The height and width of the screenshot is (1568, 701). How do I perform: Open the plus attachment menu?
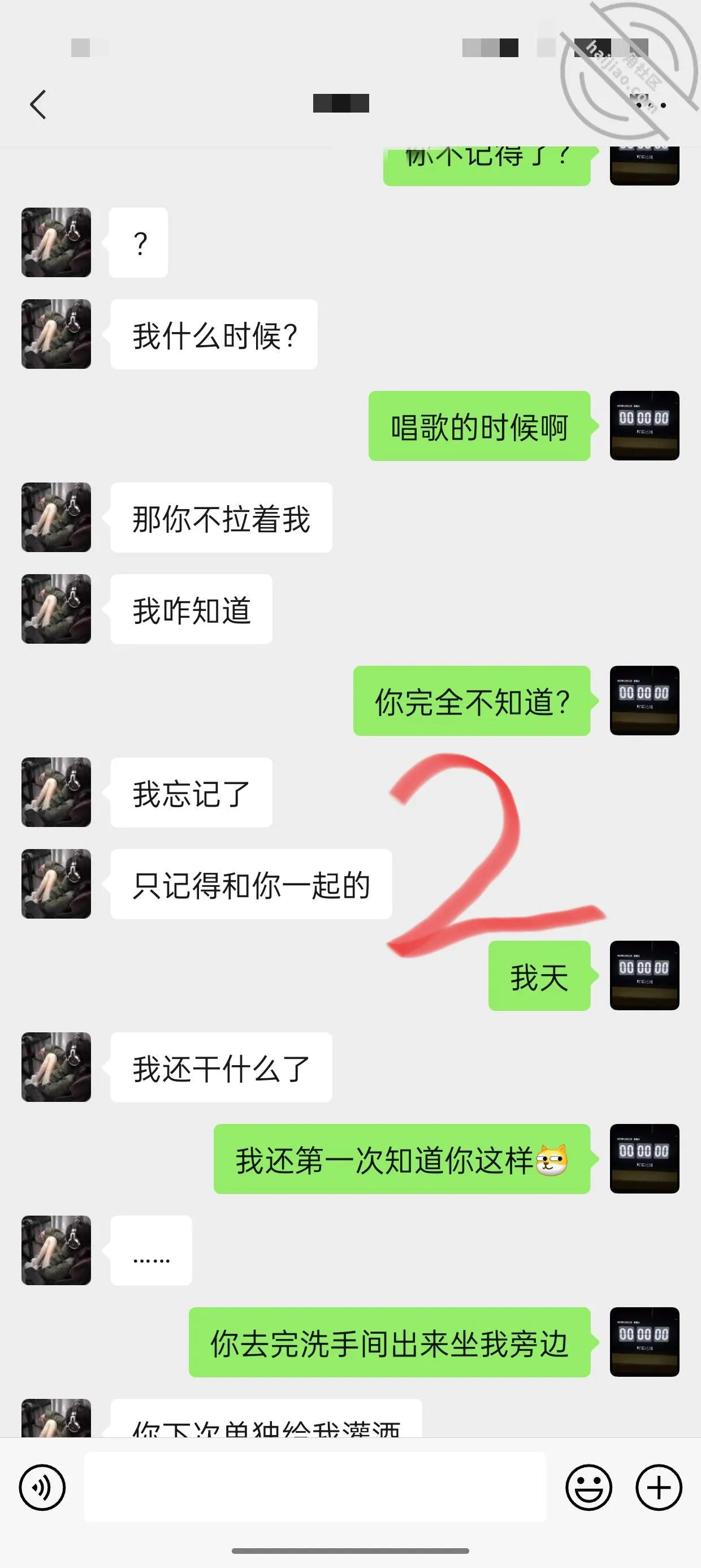click(659, 1488)
